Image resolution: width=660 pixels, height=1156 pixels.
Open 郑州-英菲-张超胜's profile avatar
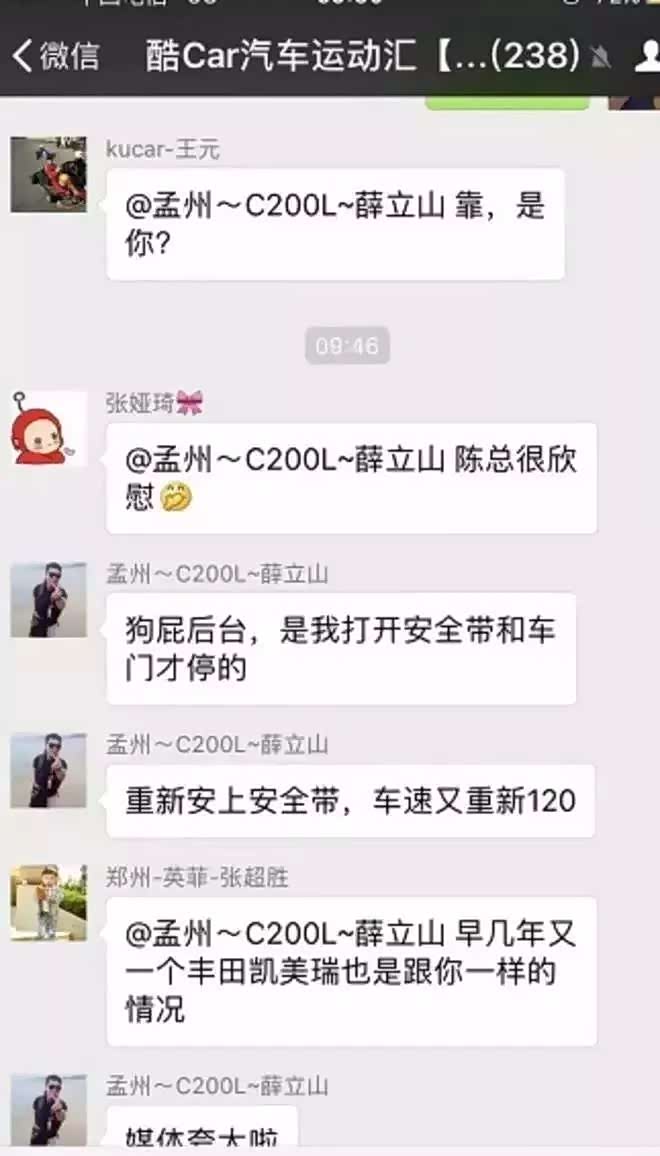point(48,902)
